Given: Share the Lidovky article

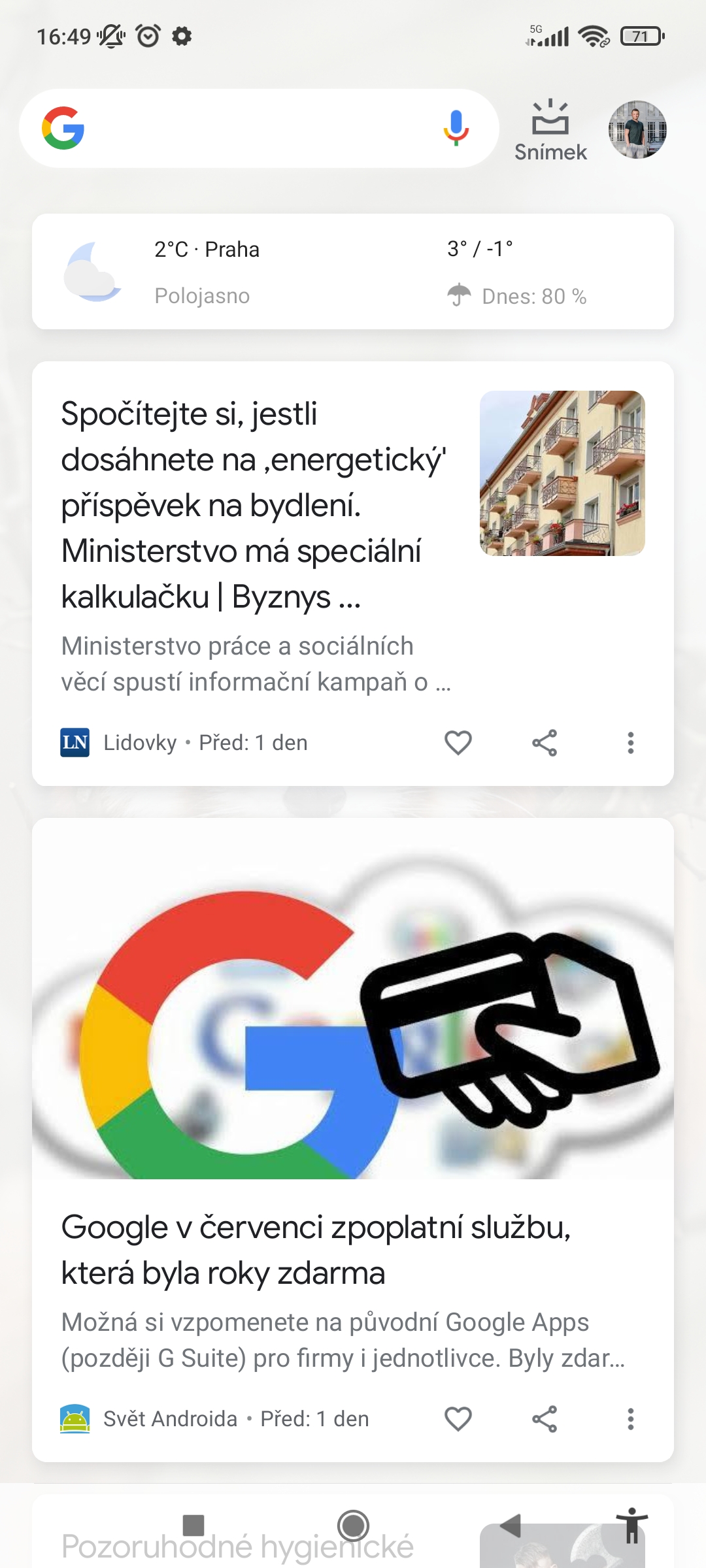Looking at the screenshot, I should 545,743.
